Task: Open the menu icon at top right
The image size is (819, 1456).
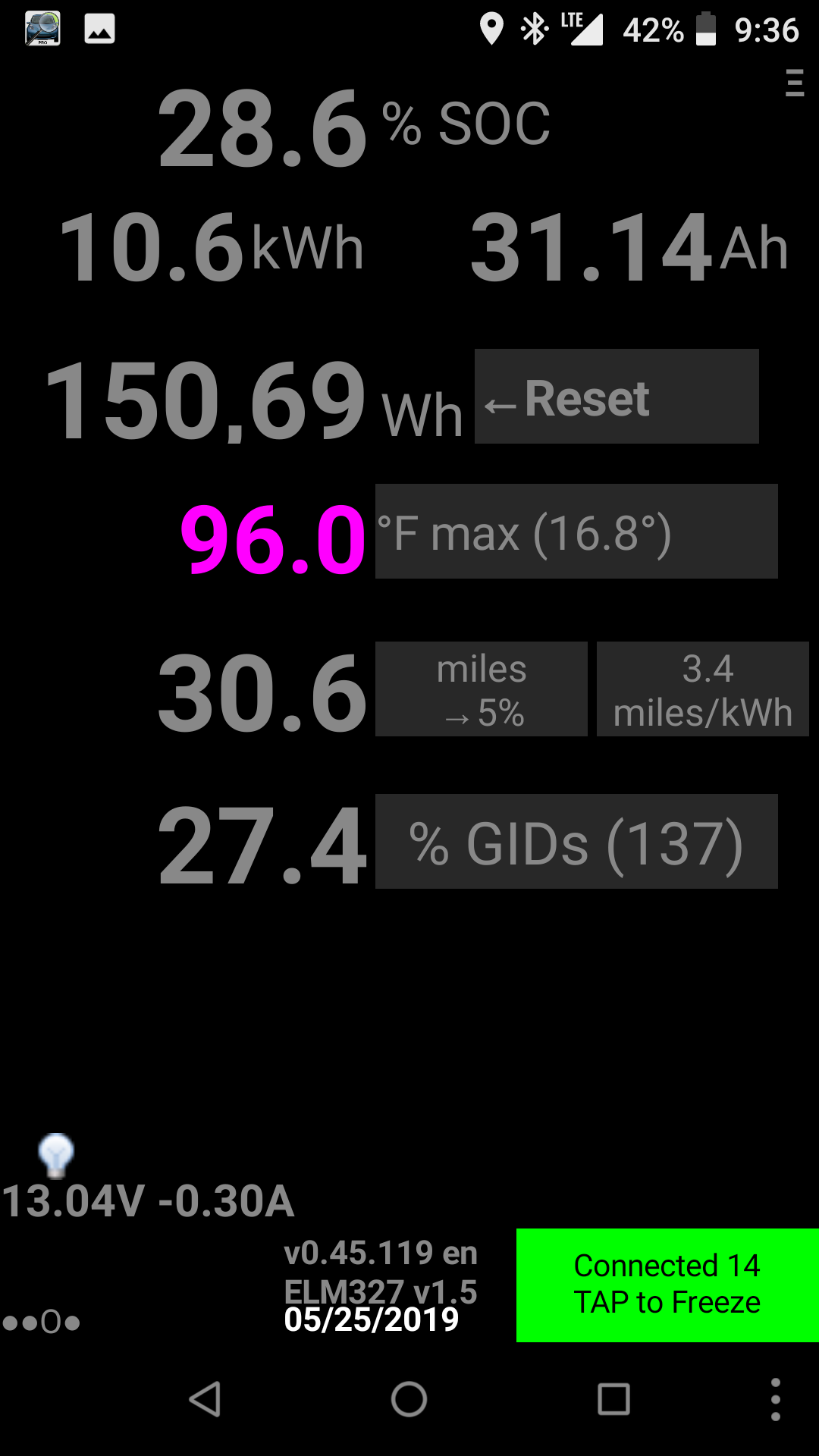Action: tap(794, 83)
